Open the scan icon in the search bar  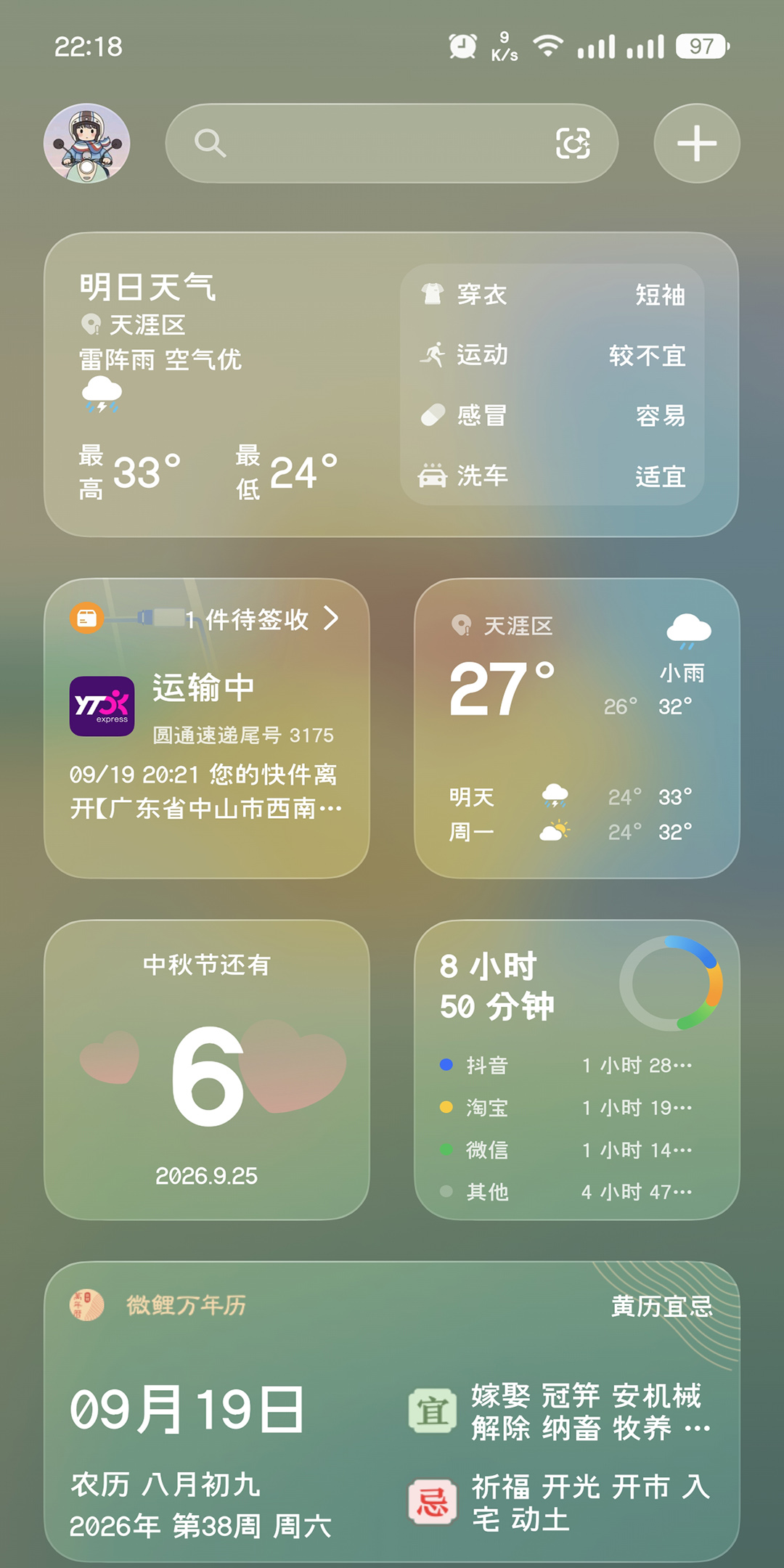(573, 143)
